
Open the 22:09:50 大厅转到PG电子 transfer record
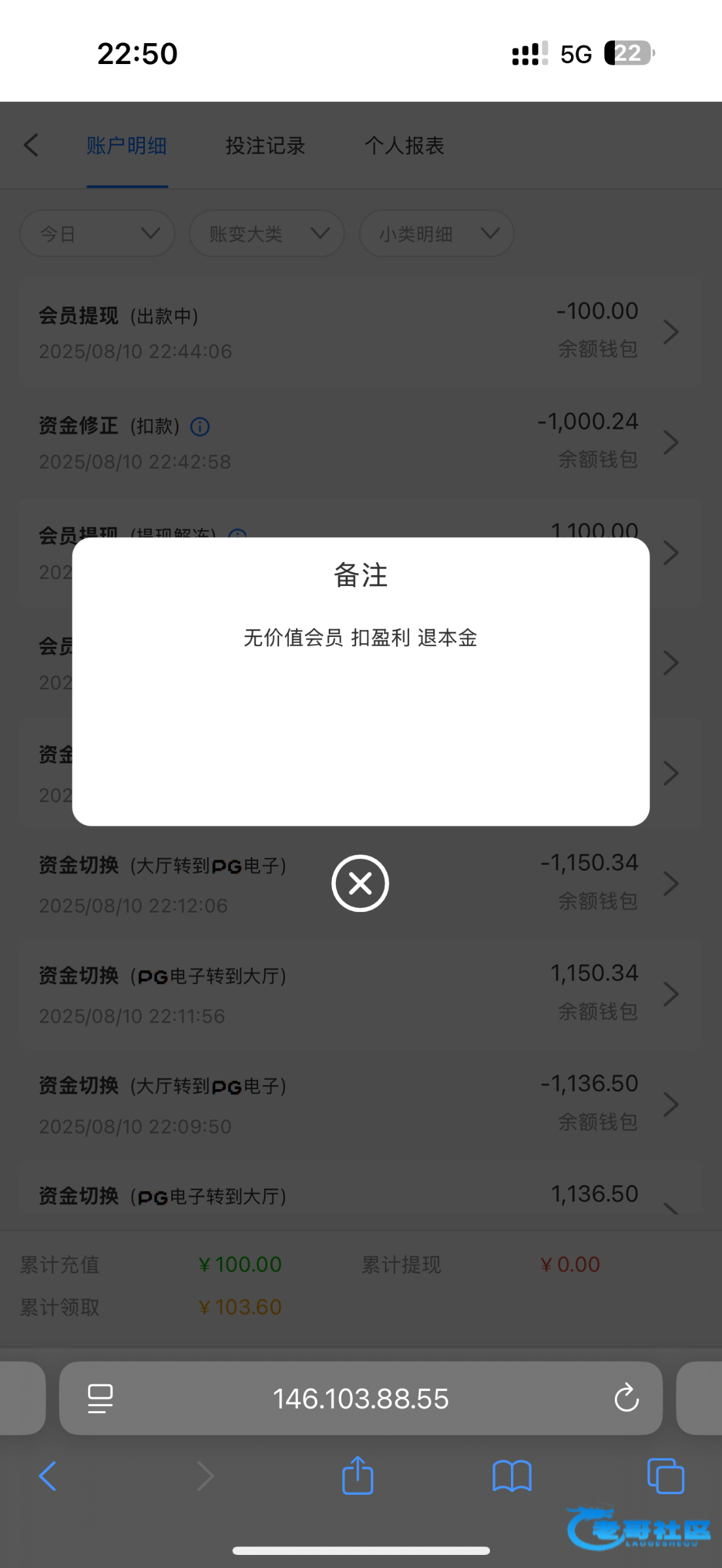(x=361, y=1105)
